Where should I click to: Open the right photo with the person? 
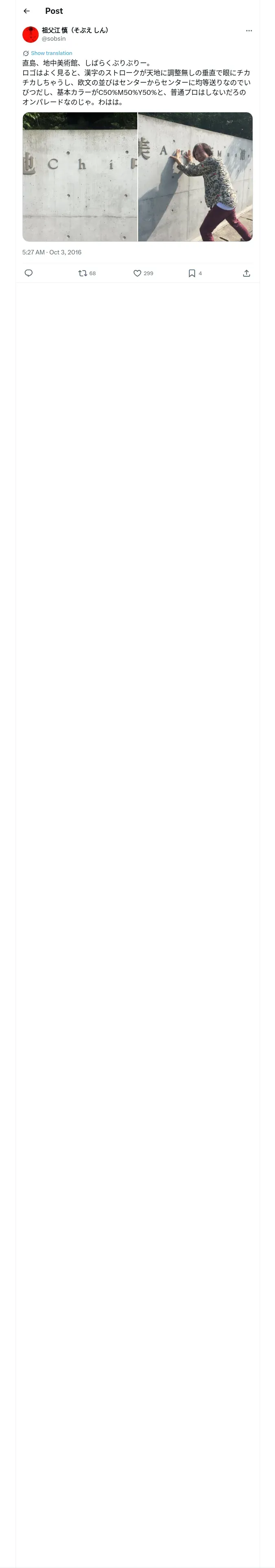(195, 177)
